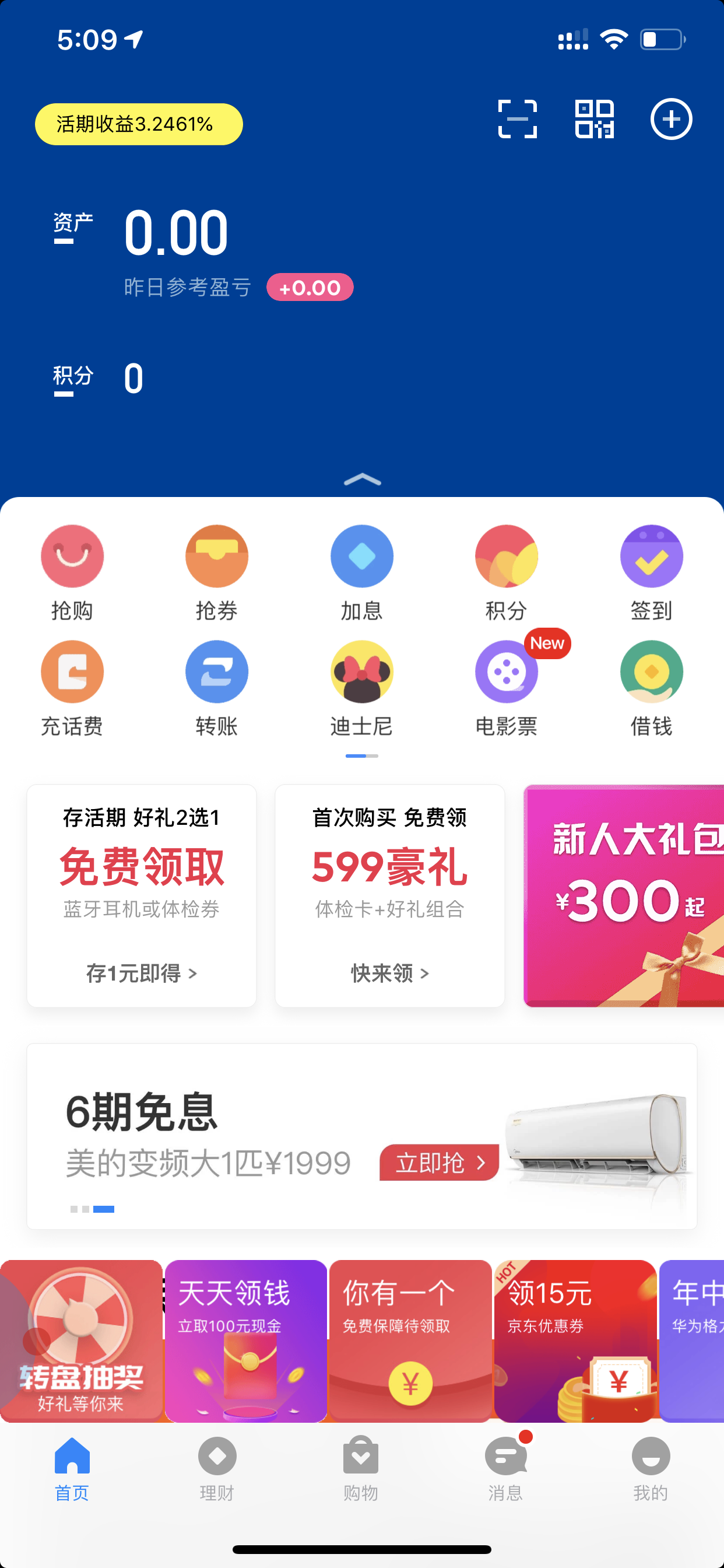Switch to the 消息 tab
724x1568 pixels.
(506, 1469)
